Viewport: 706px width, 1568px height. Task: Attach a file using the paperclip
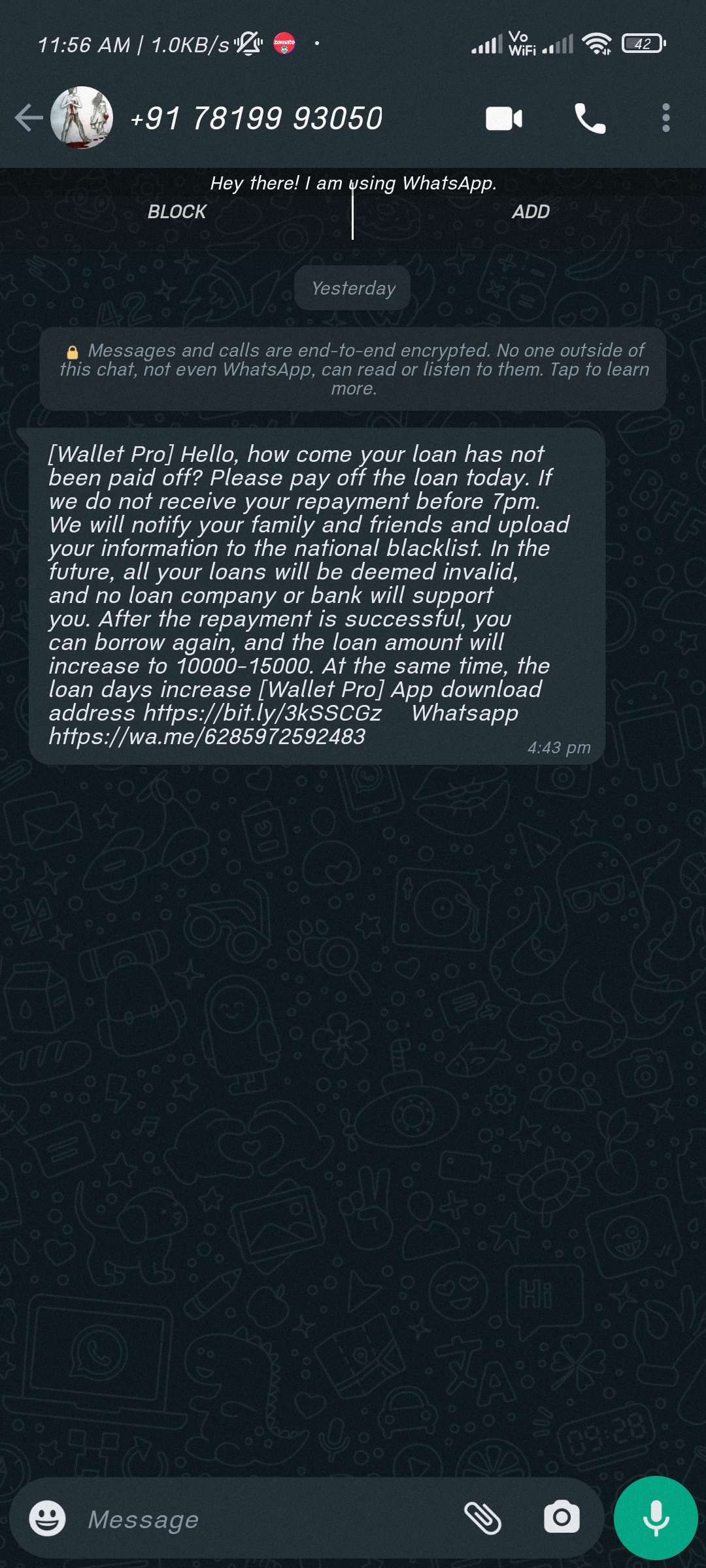pos(482,1518)
